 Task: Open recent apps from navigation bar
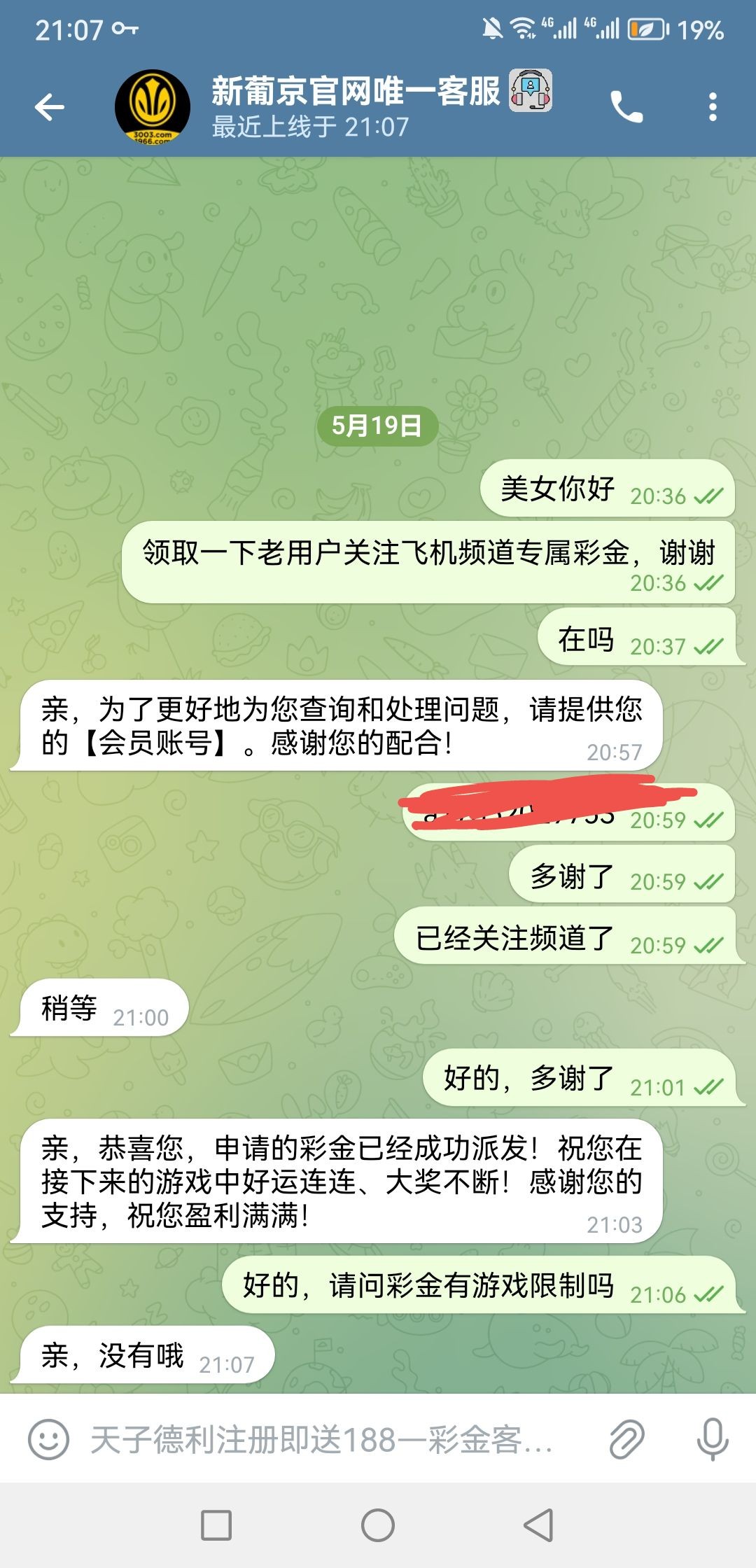click(216, 1525)
